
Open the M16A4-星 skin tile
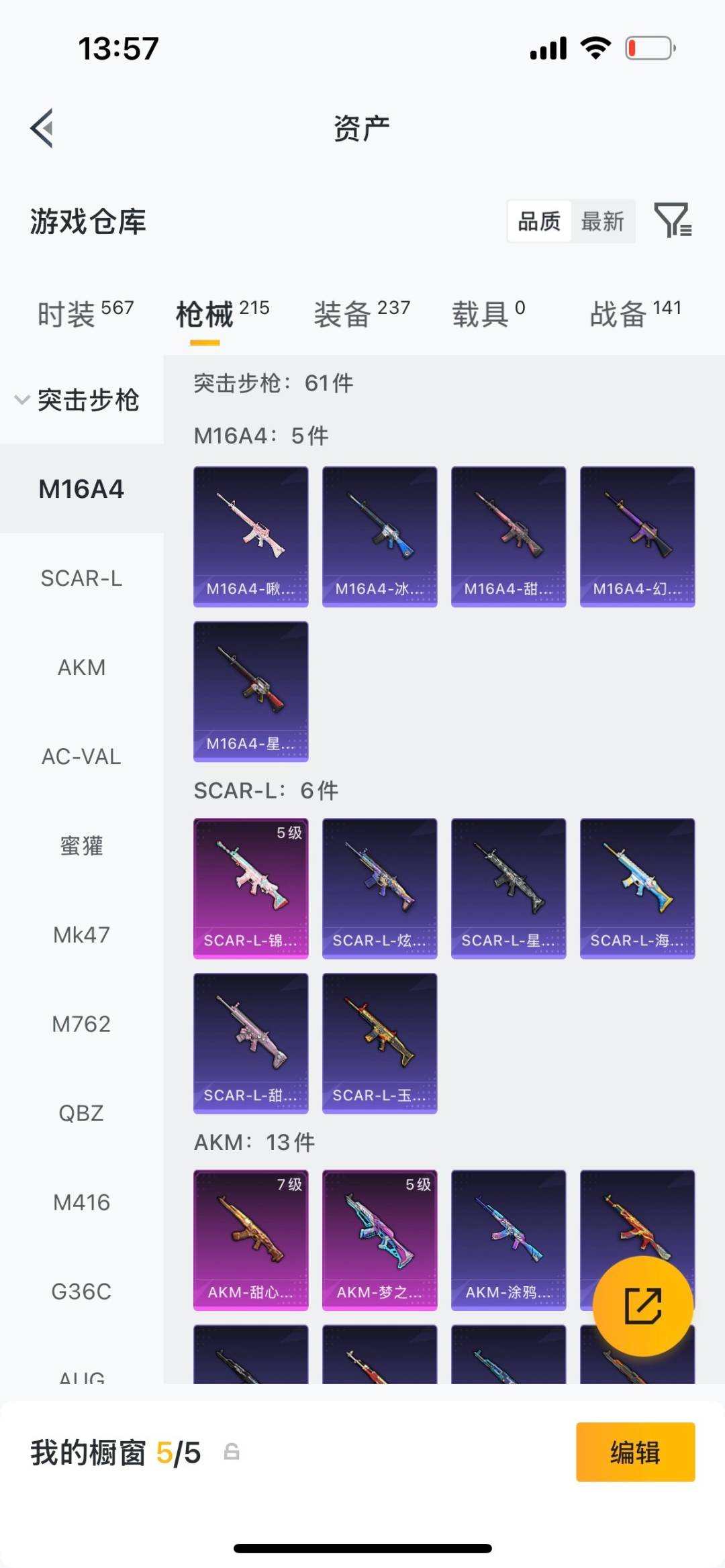pos(251,692)
